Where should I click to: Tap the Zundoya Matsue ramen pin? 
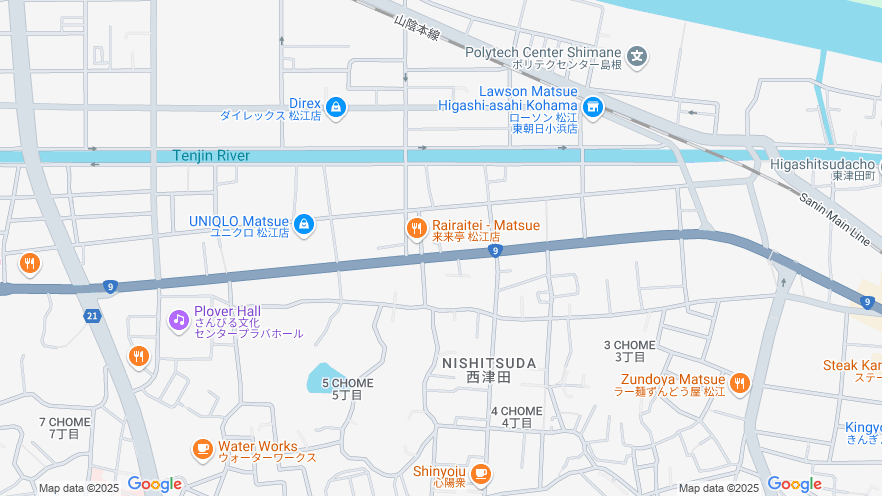[x=740, y=383]
